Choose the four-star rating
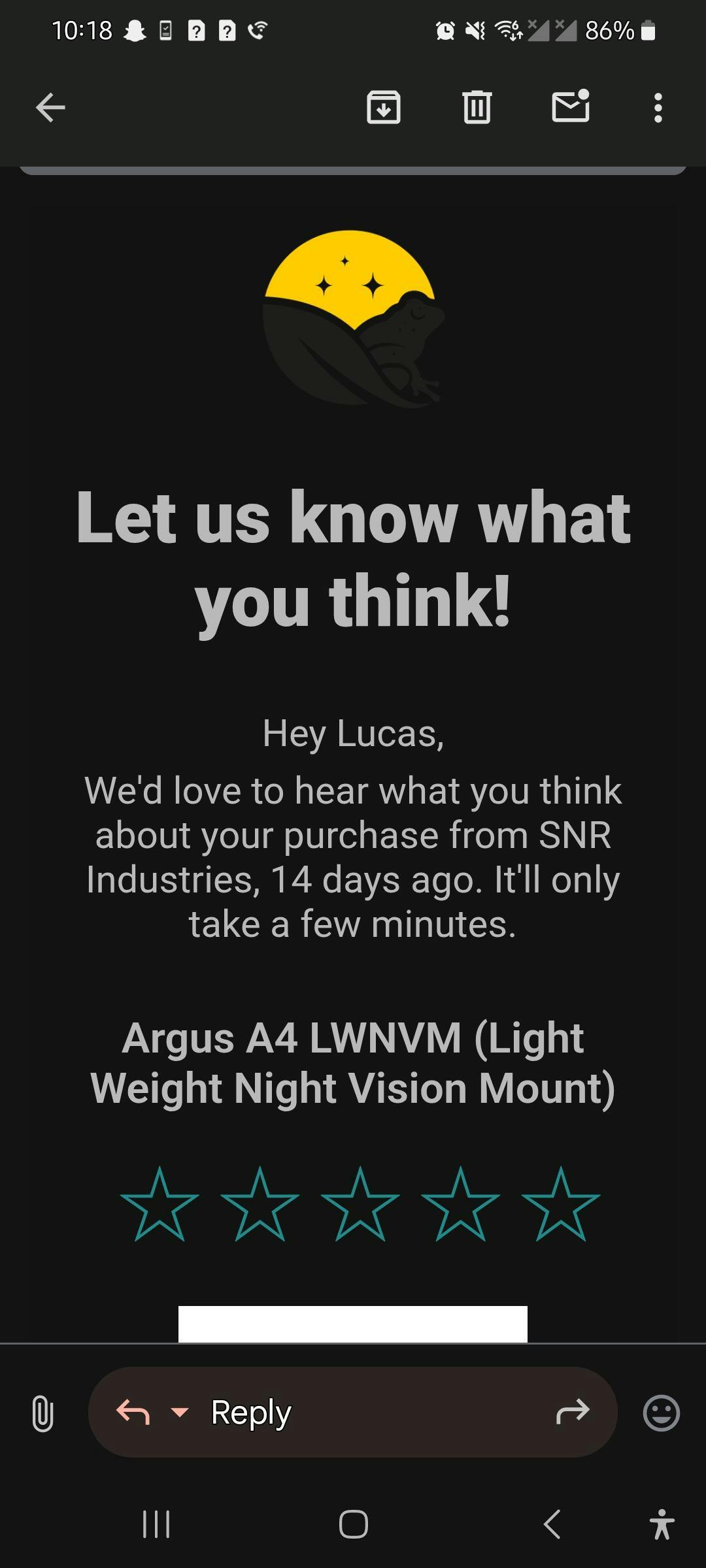Screen dimensions: 706x1568 coord(460,1205)
